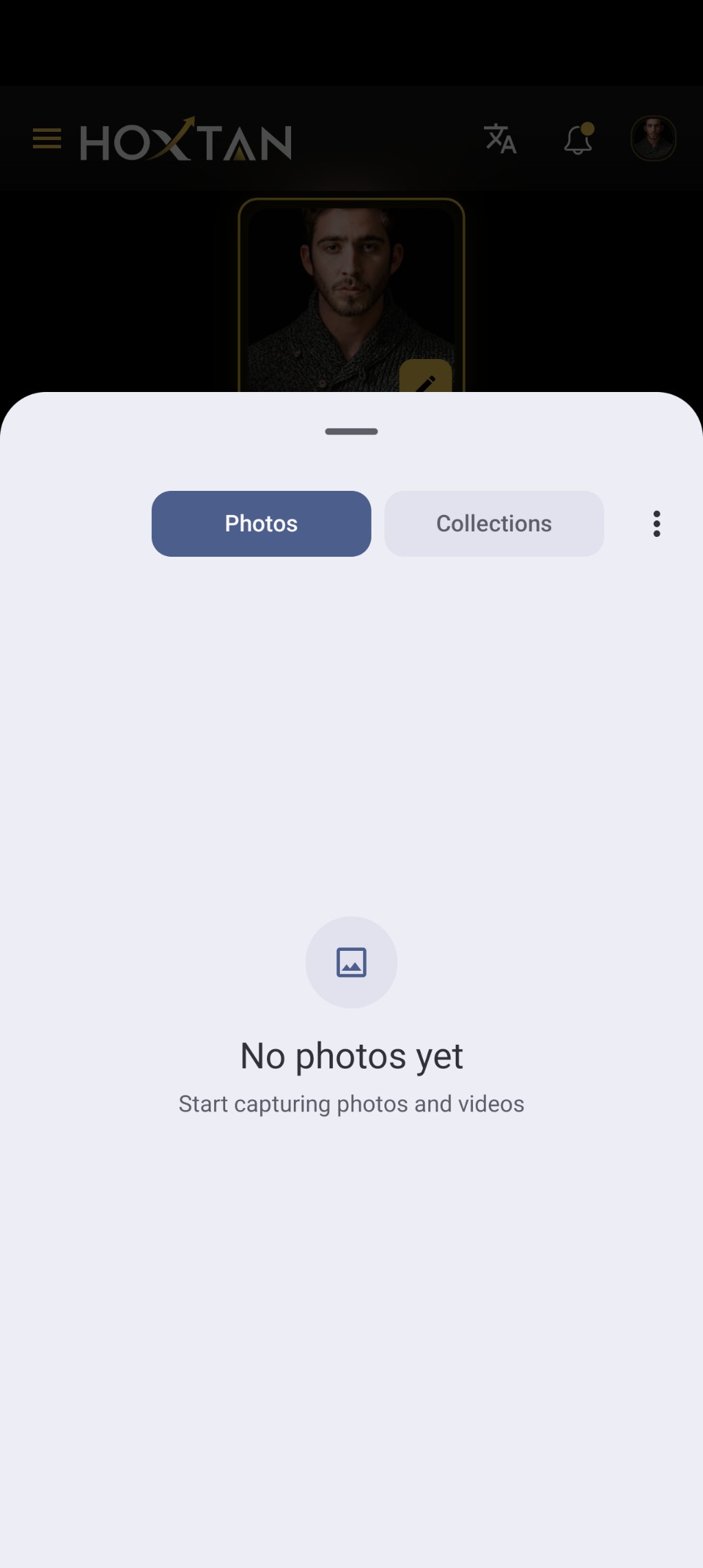Open the three-dot overflow menu
The height and width of the screenshot is (1568, 703).
point(656,524)
